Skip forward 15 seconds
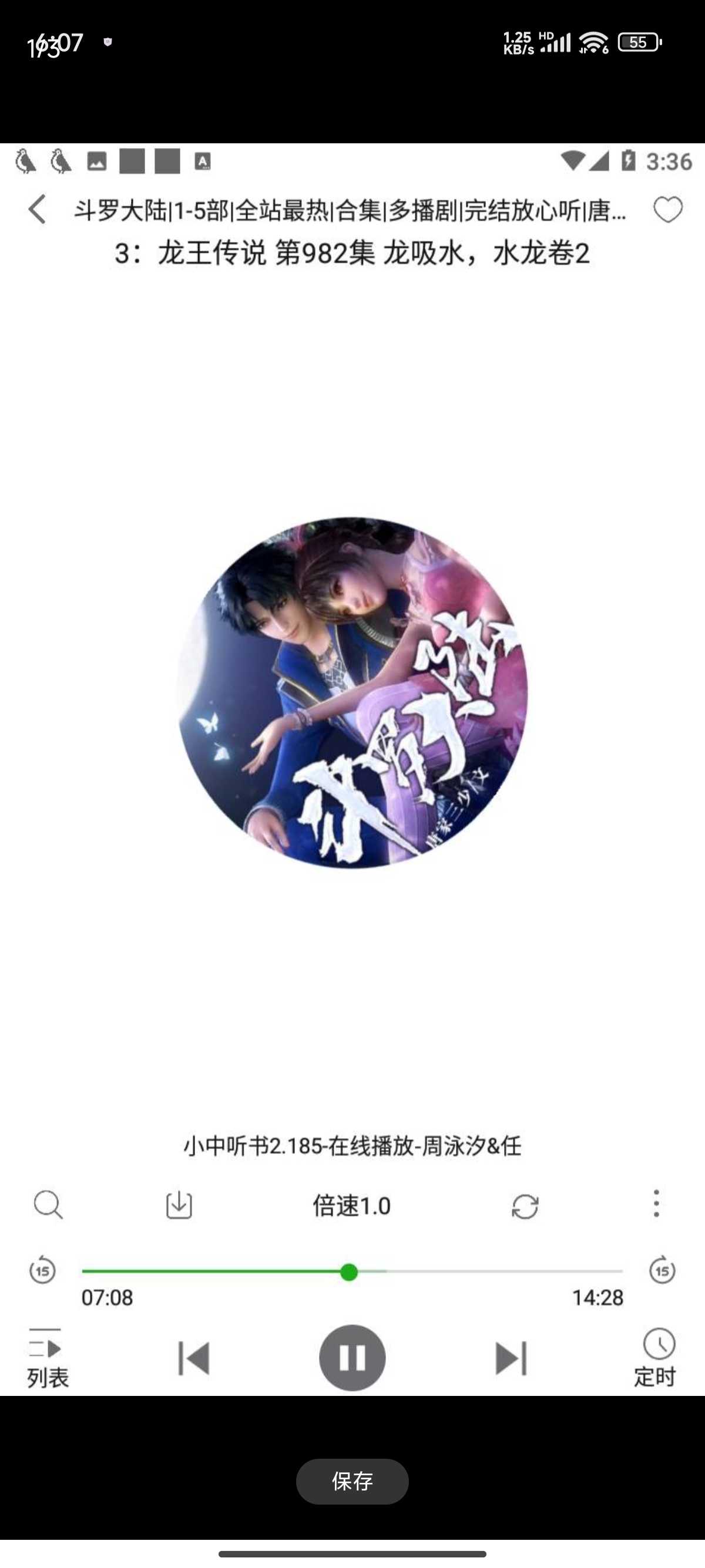The height and width of the screenshot is (1568, 705). [x=662, y=1270]
